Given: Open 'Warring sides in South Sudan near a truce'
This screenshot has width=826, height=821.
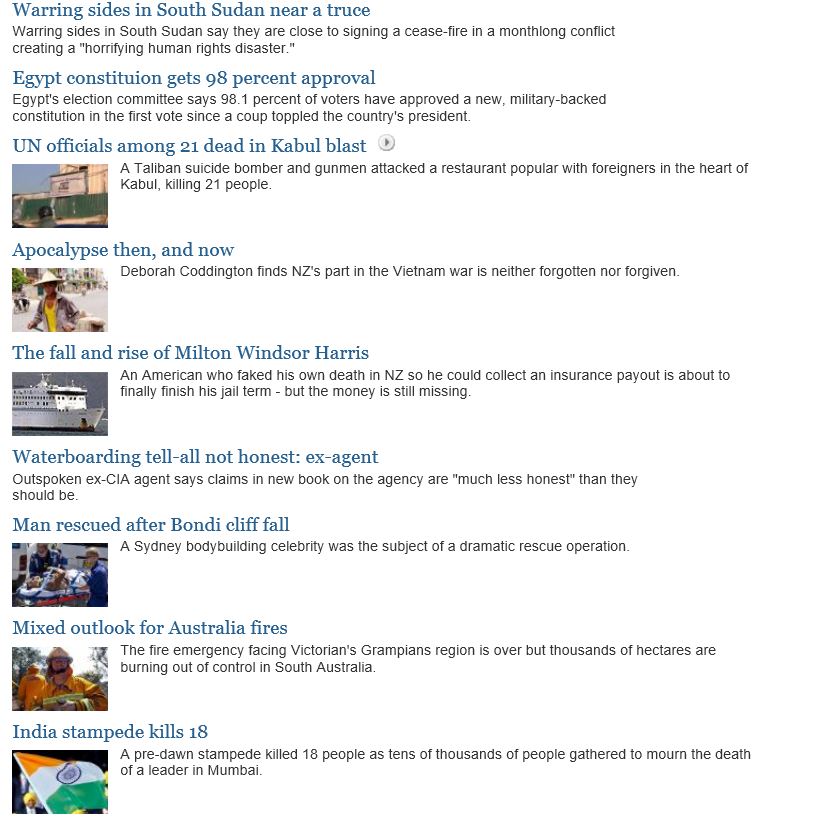Looking at the screenshot, I should [191, 11].
